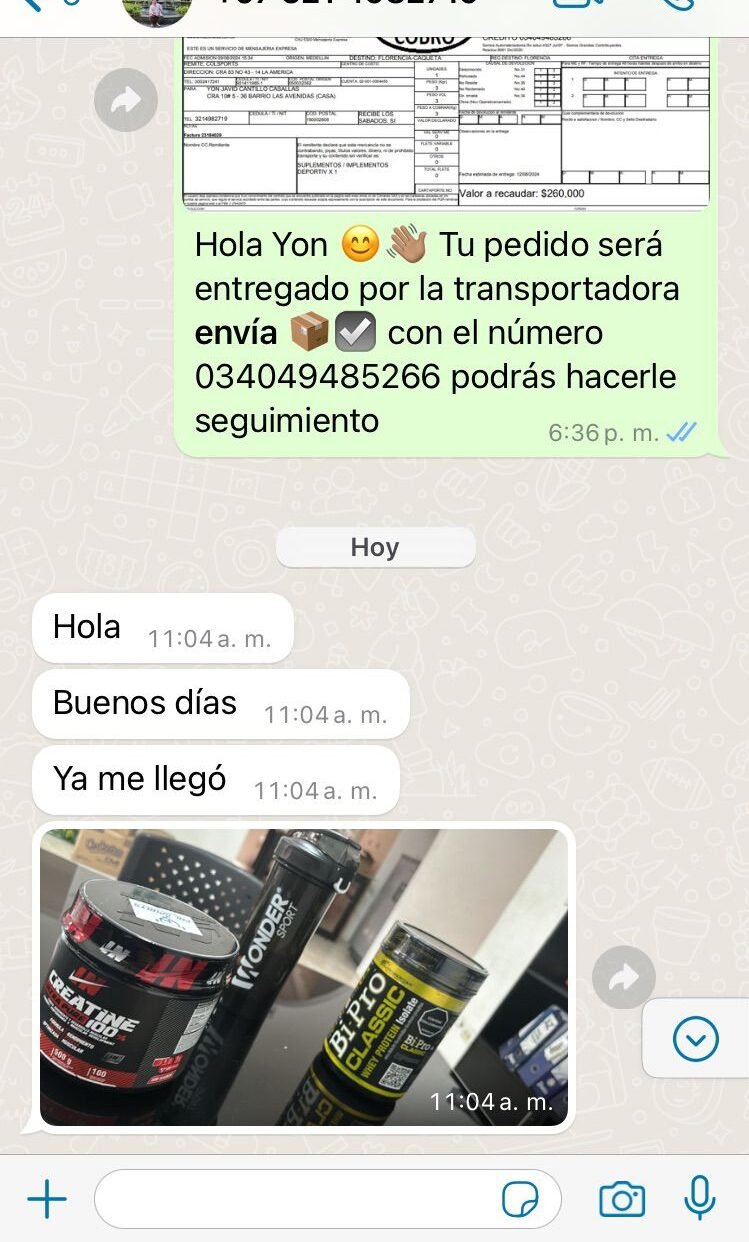Open the attachment plus menu

point(46,1198)
